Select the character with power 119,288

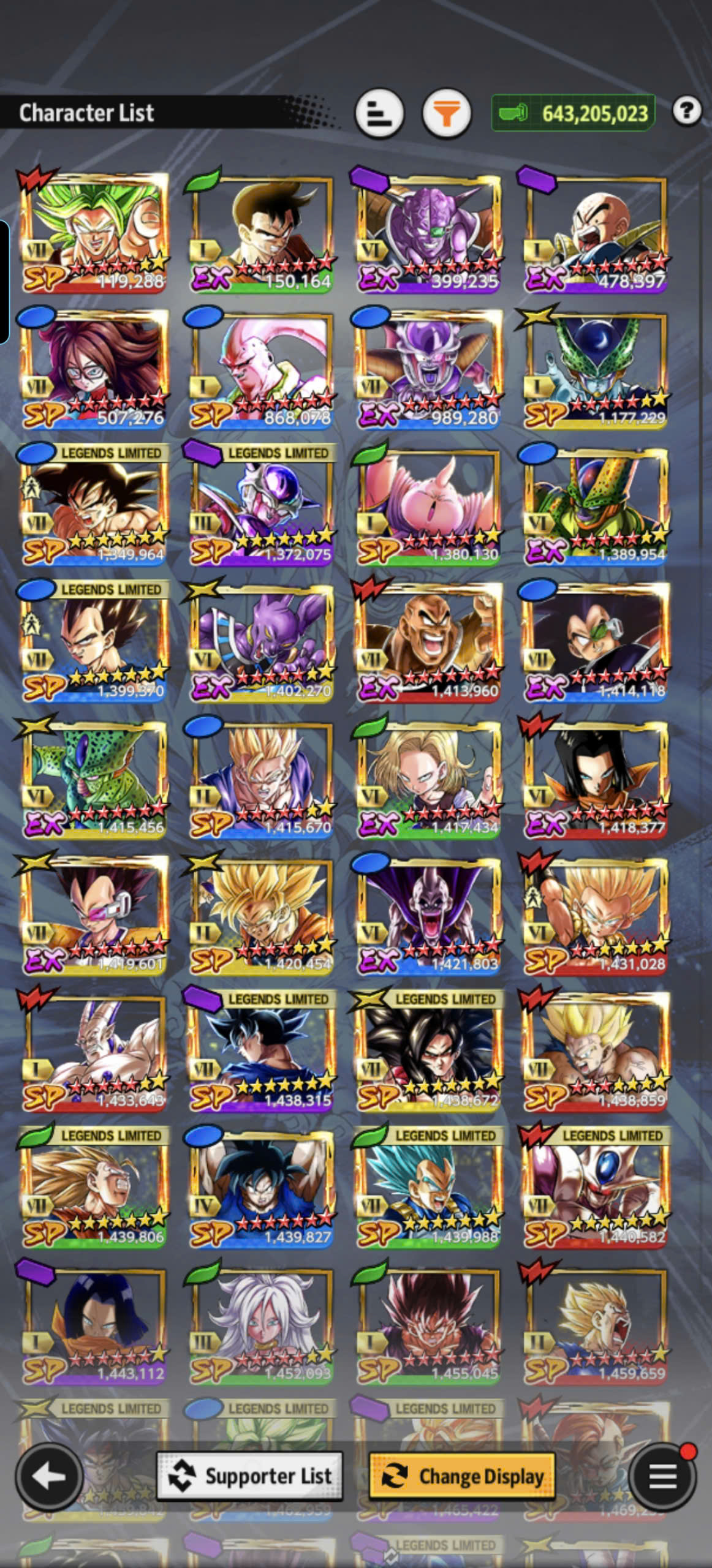click(94, 232)
